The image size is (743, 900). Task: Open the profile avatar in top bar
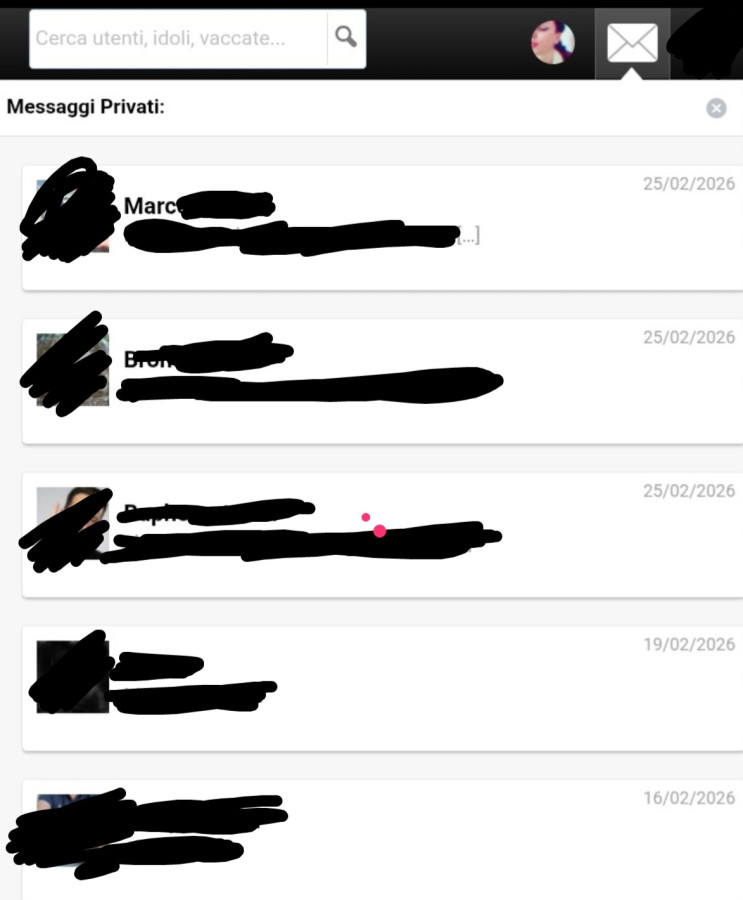tap(553, 43)
